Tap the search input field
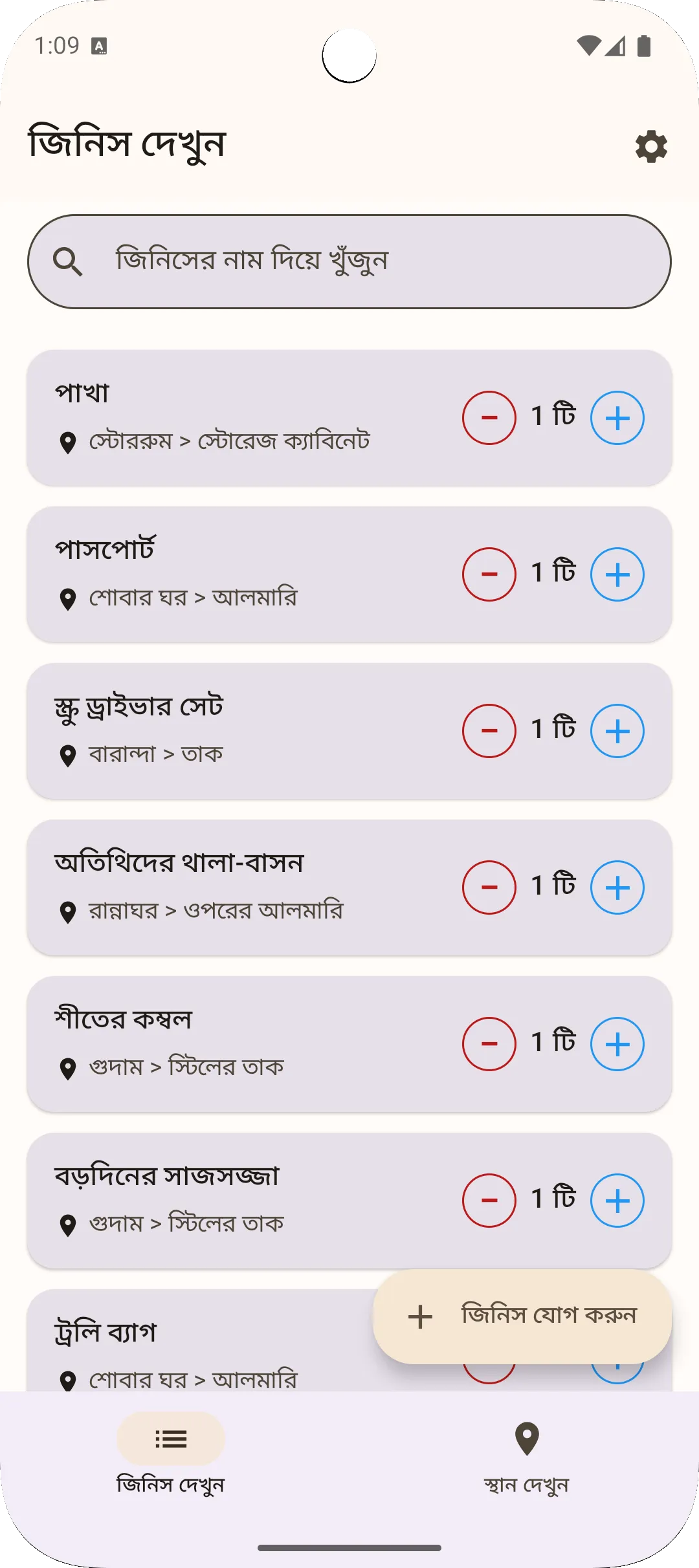Viewport: 699px width, 1568px height. [349, 261]
